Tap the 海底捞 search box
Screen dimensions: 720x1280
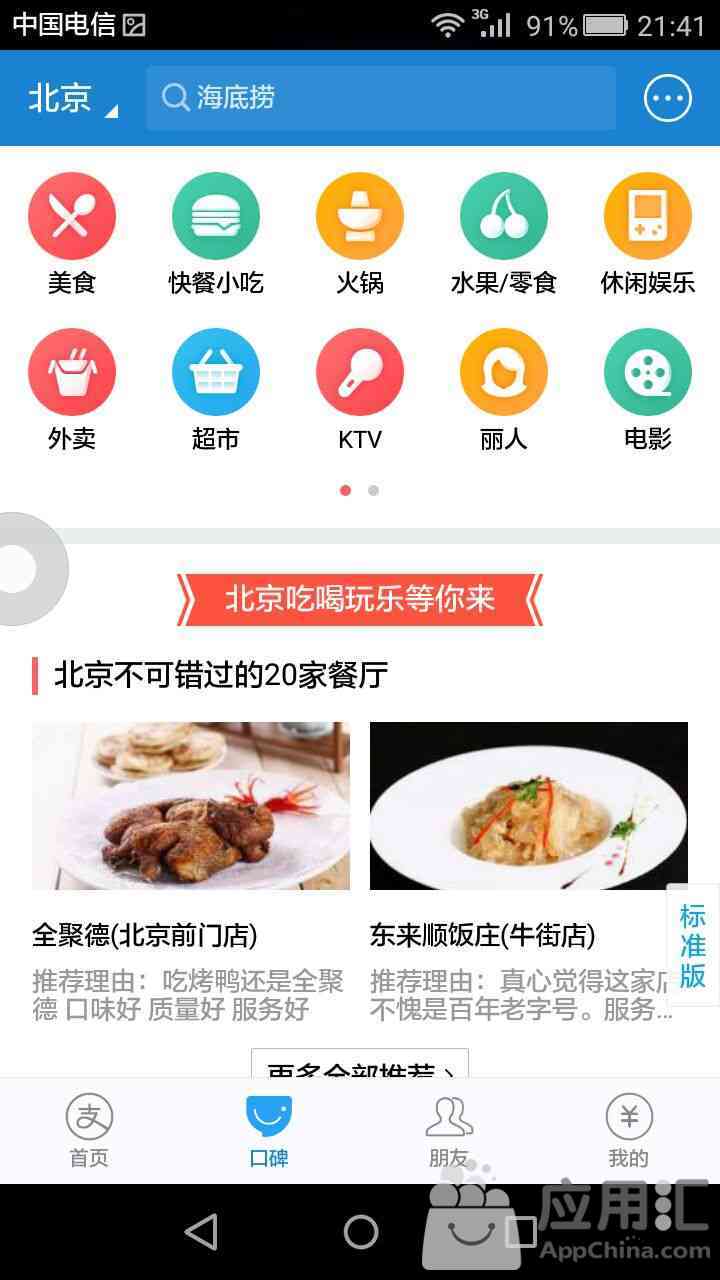coord(380,98)
